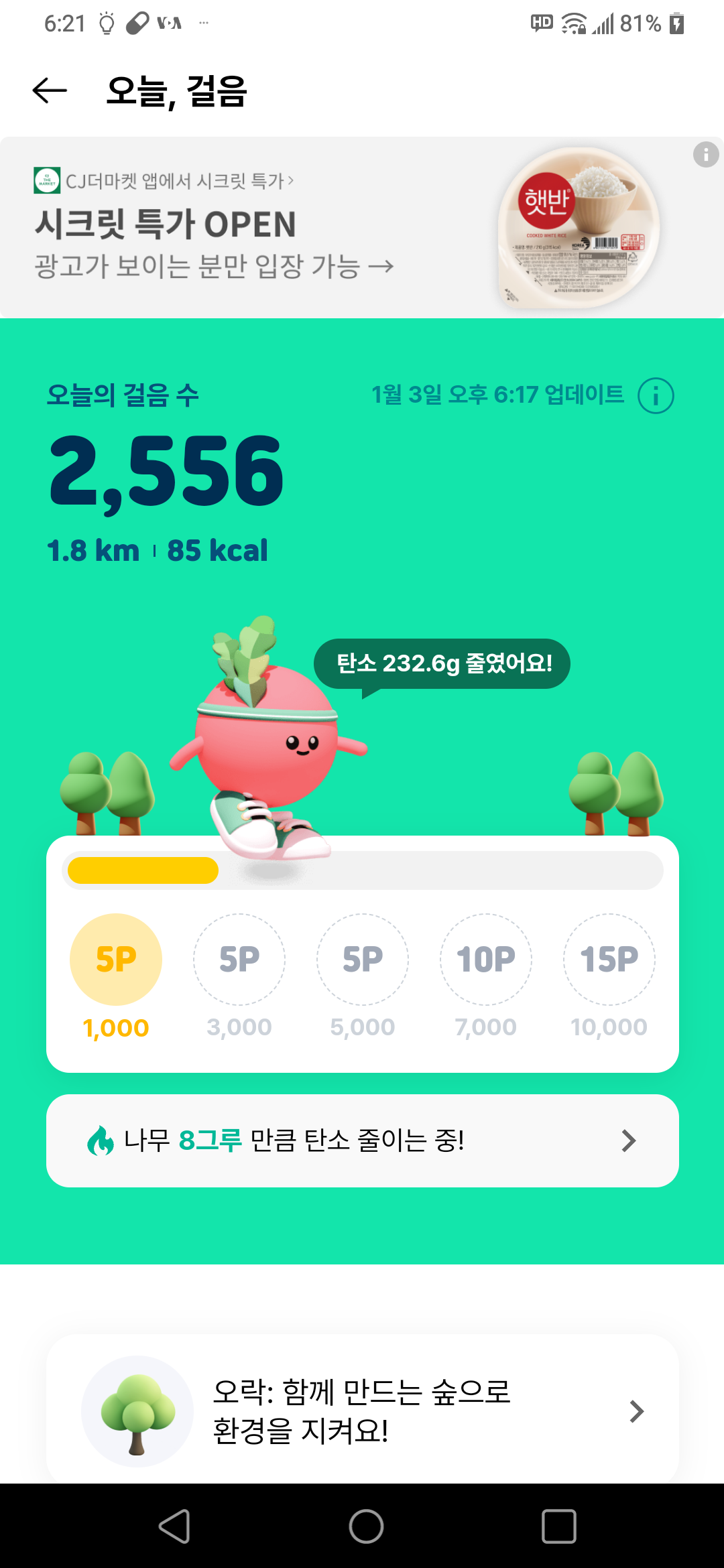Open the step count update info icon

point(655,395)
